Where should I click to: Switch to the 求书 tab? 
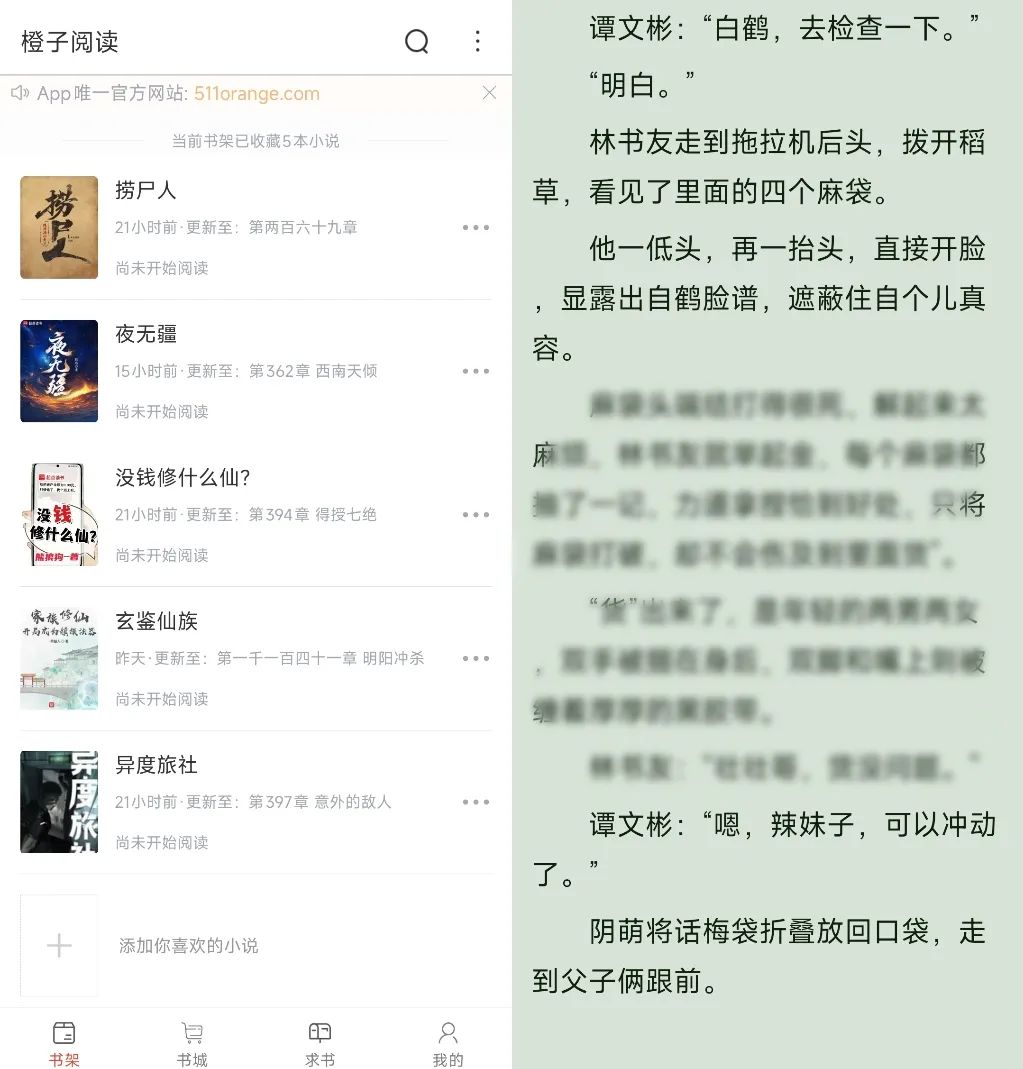(320, 1043)
